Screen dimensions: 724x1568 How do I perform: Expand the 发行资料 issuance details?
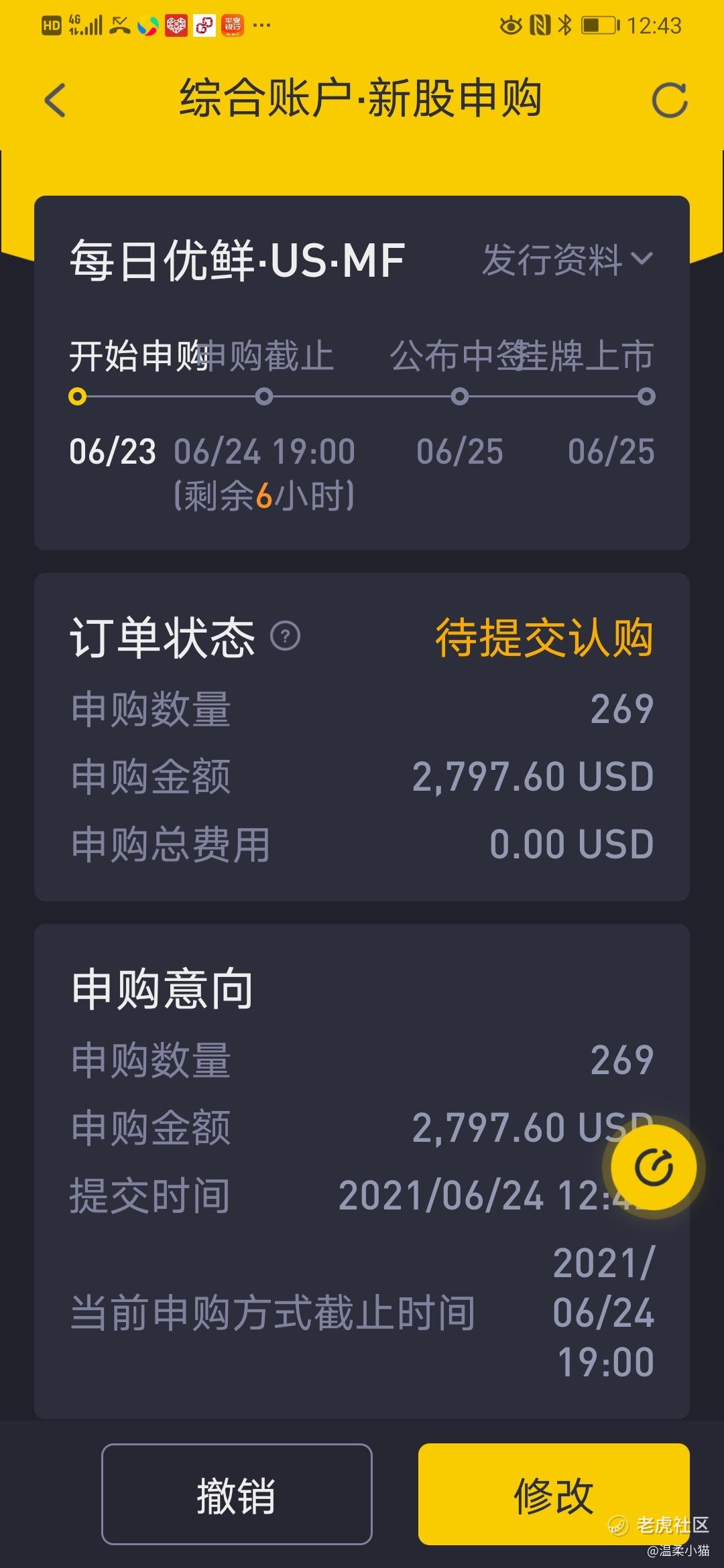pyautogui.click(x=567, y=259)
